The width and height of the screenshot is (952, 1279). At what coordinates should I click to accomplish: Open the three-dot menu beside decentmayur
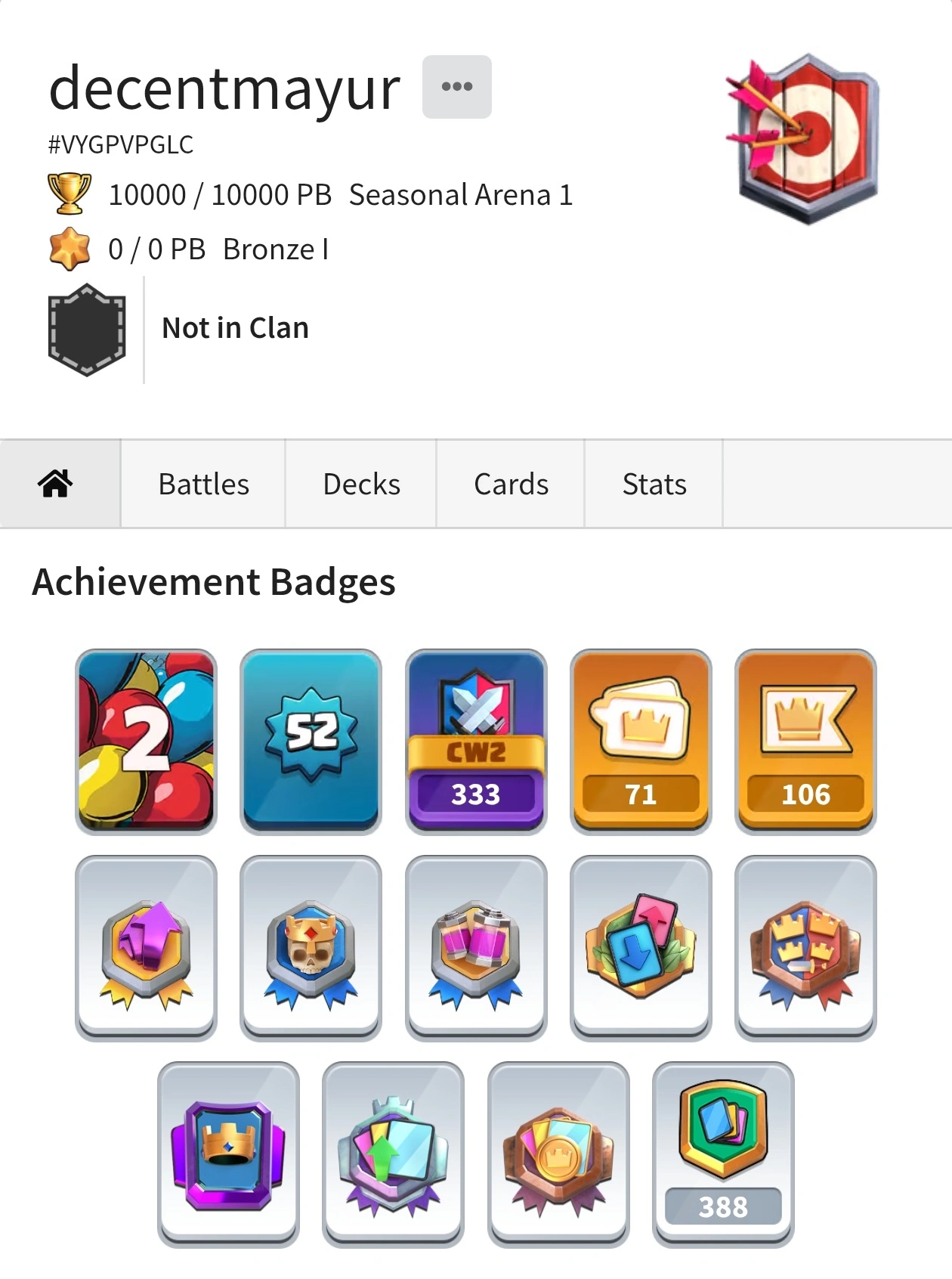coord(456,87)
